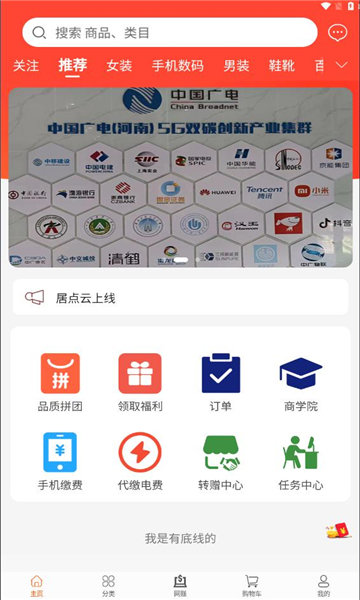Open 任务中心
Viewport: 360px width, 600px height.
[301, 461]
